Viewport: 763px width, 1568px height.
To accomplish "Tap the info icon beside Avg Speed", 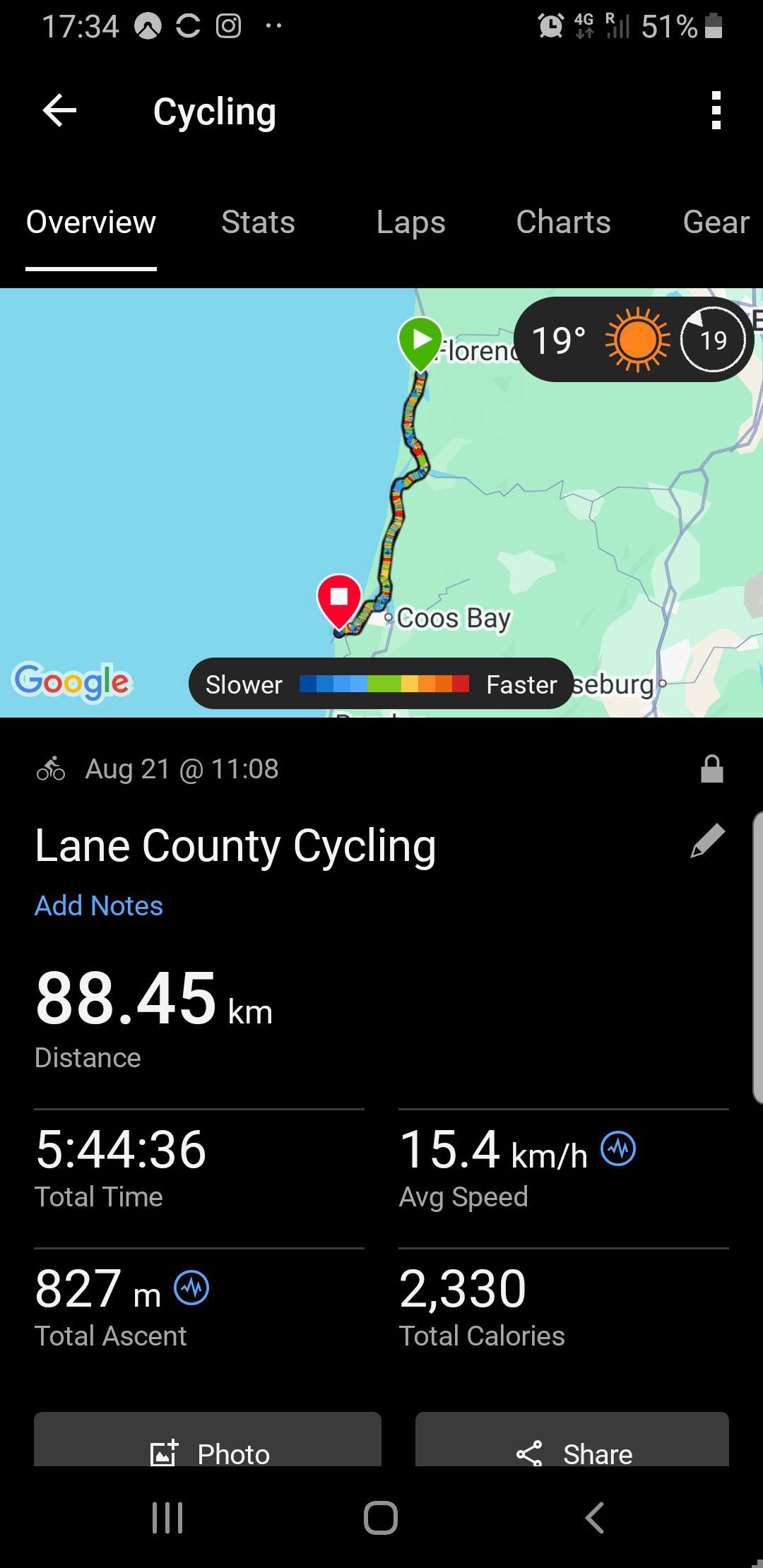I will pos(618,1148).
